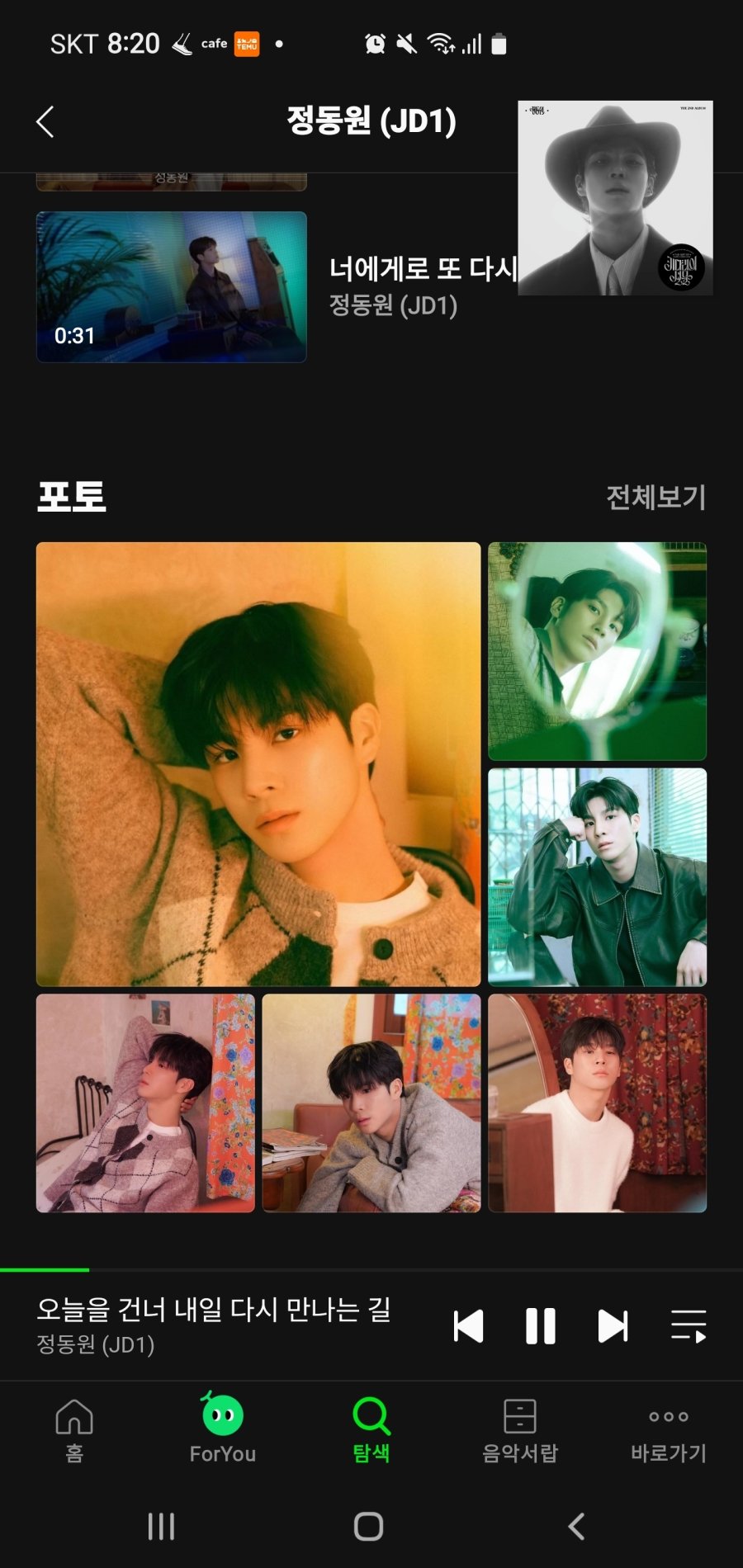Image resolution: width=743 pixels, height=1568 pixels.
Task: Pause the currently playing song
Action: click(x=541, y=1326)
